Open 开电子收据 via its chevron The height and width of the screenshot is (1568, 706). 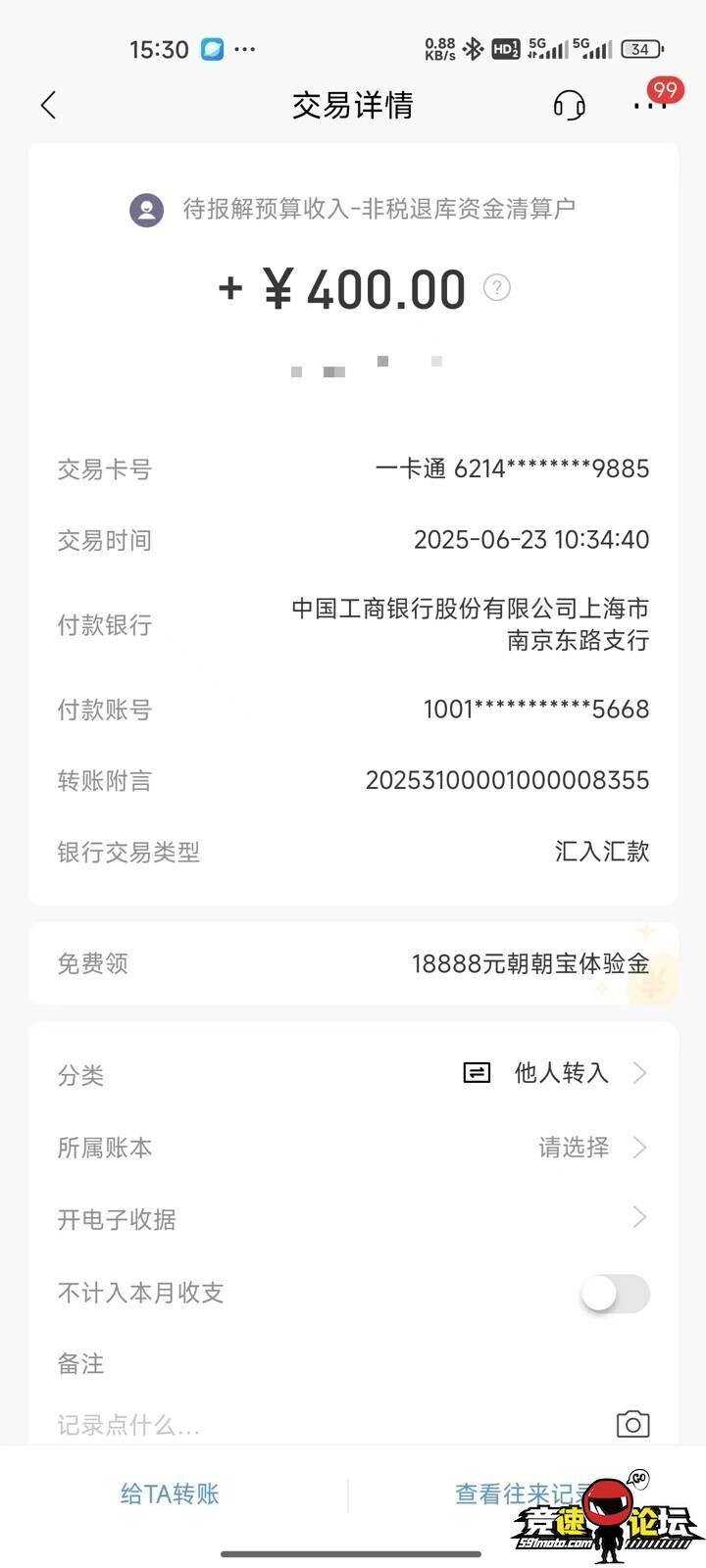(638, 1218)
